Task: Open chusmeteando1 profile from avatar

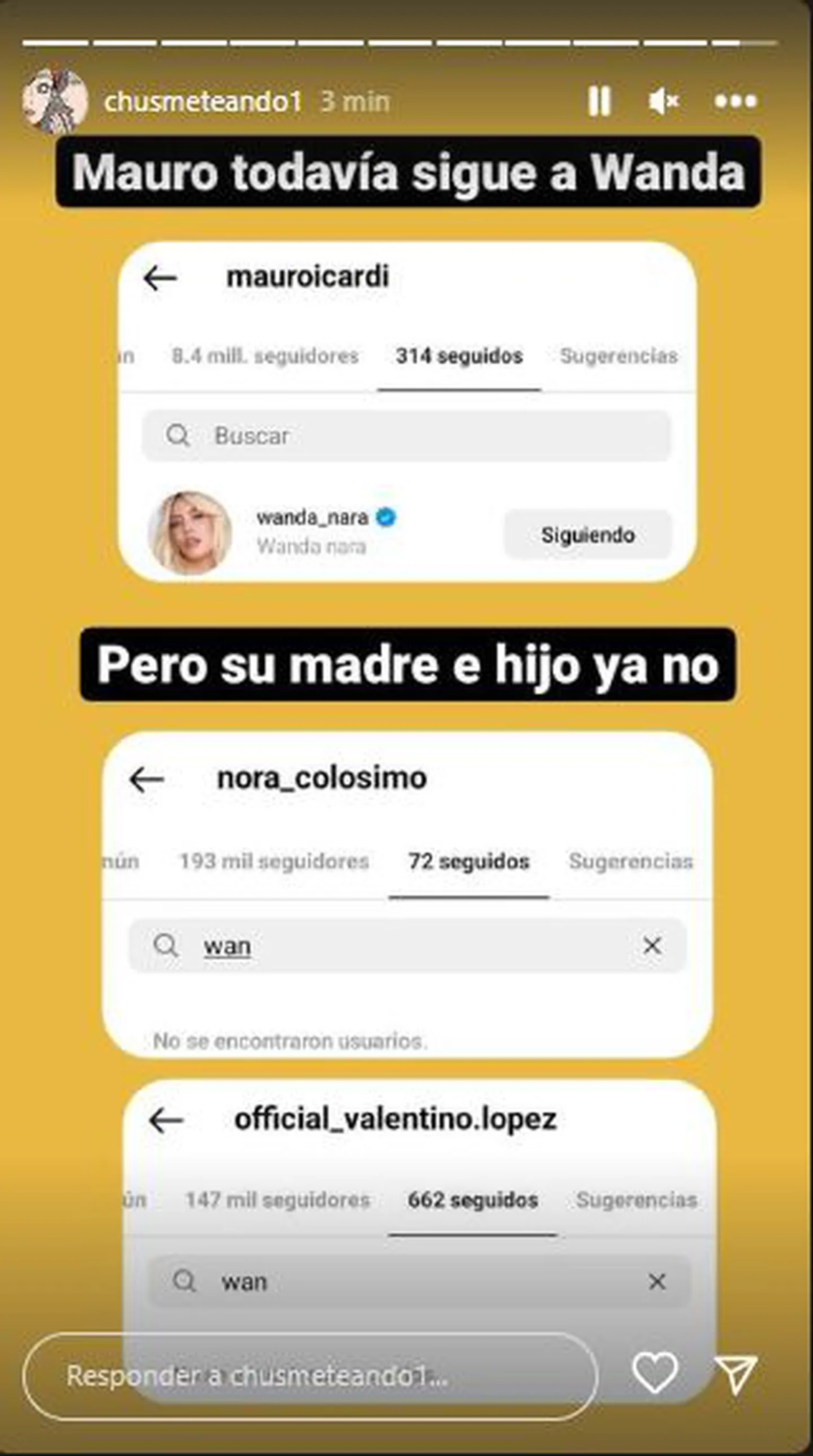Action: click(55, 102)
